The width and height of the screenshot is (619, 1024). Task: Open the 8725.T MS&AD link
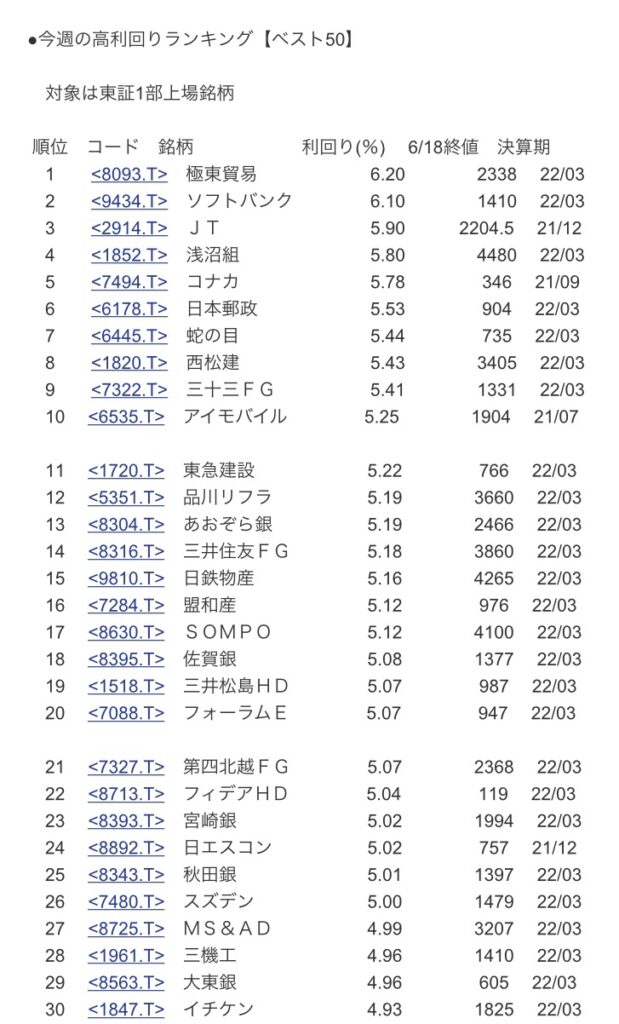point(126,929)
